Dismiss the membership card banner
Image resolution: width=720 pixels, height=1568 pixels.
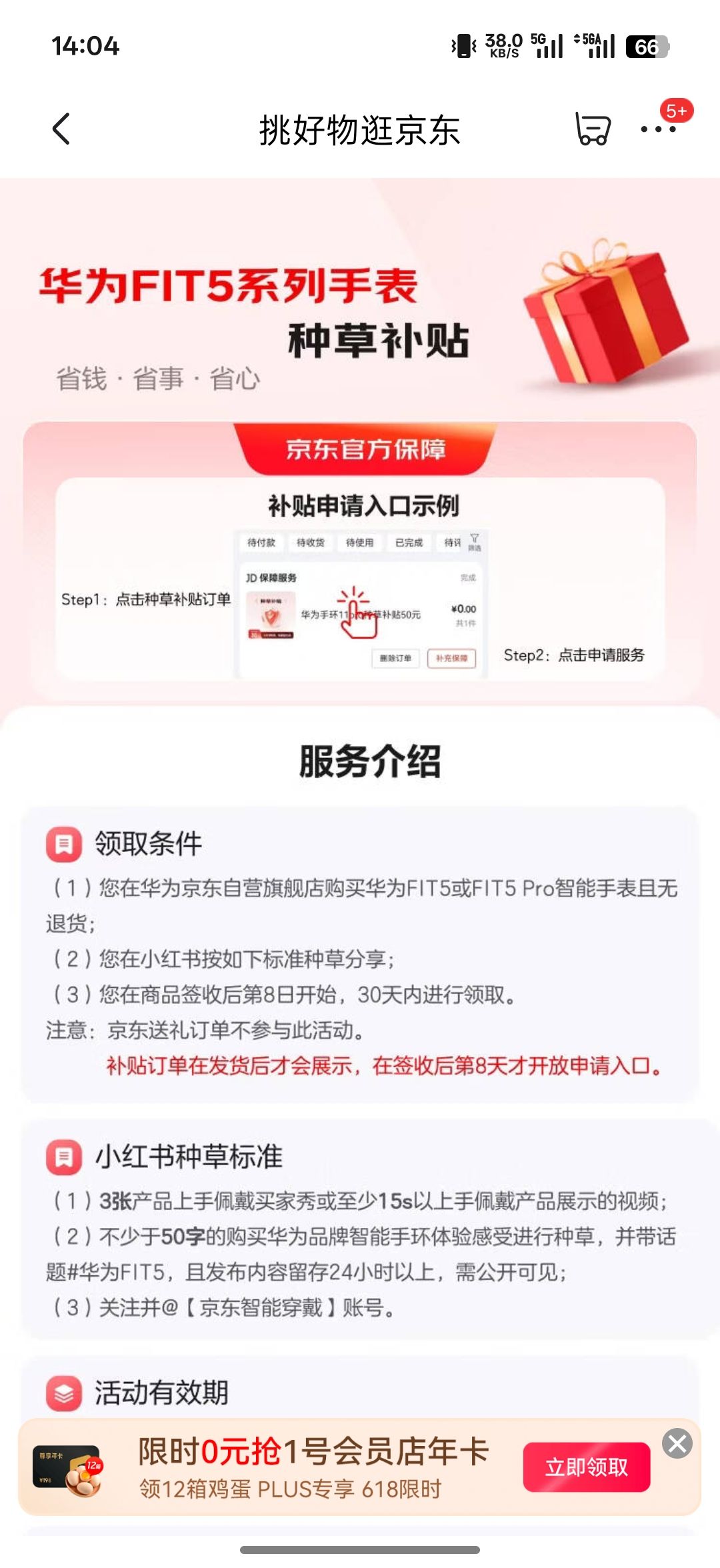(677, 1443)
